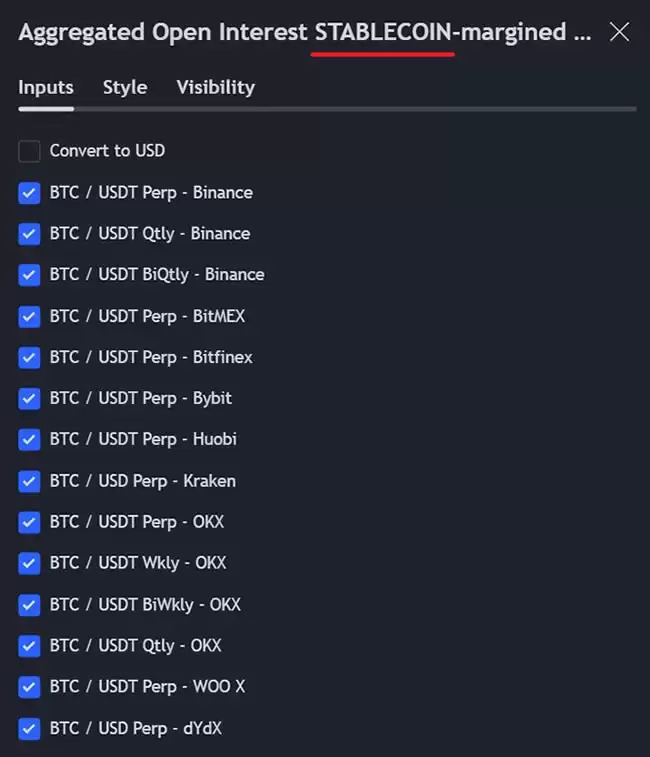Toggle BTC / USDT Perp - WOO X
The image size is (650, 757).
click(30, 687)
